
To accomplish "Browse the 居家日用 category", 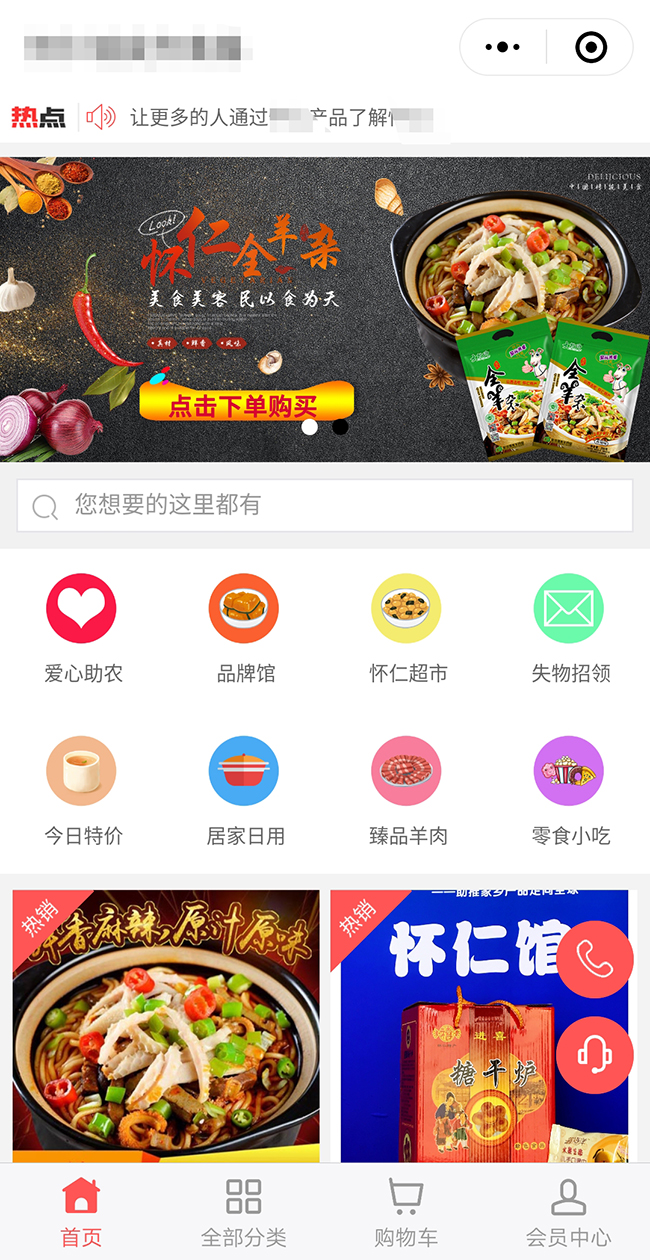I will (x=244, y=790).
